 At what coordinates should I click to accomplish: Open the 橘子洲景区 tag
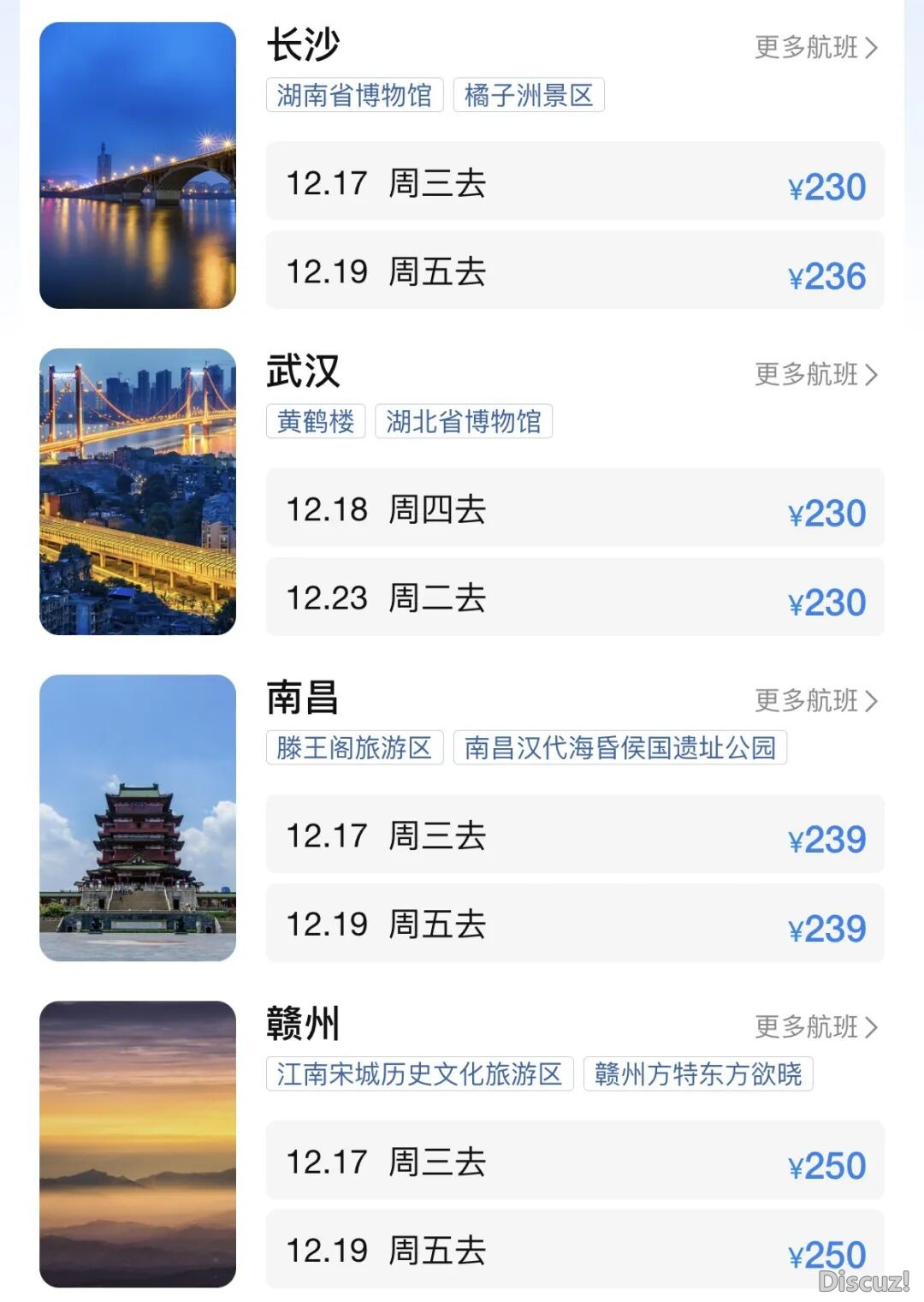click(528, 95)
